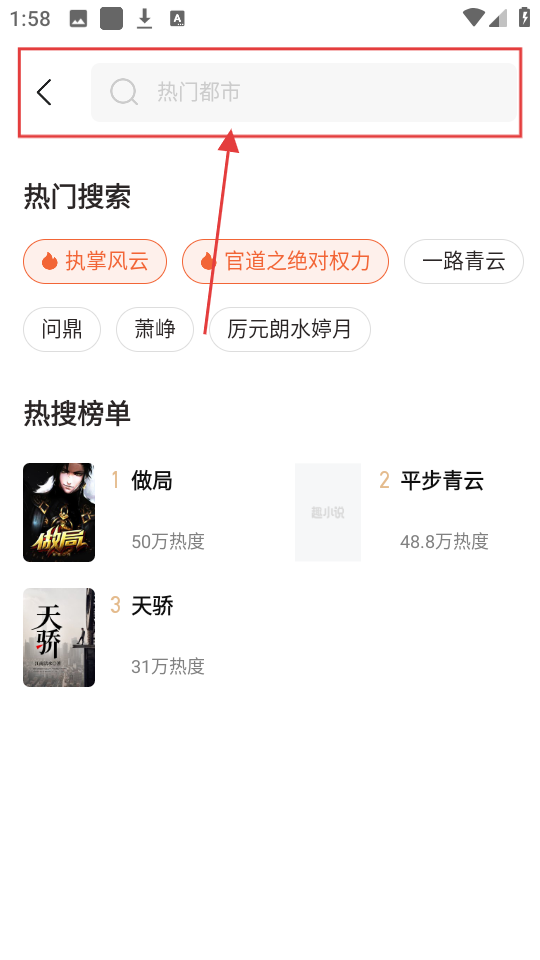Screen dimensions: 540x960
Task: Tap the 热门都市 search field
Action: 304,92
